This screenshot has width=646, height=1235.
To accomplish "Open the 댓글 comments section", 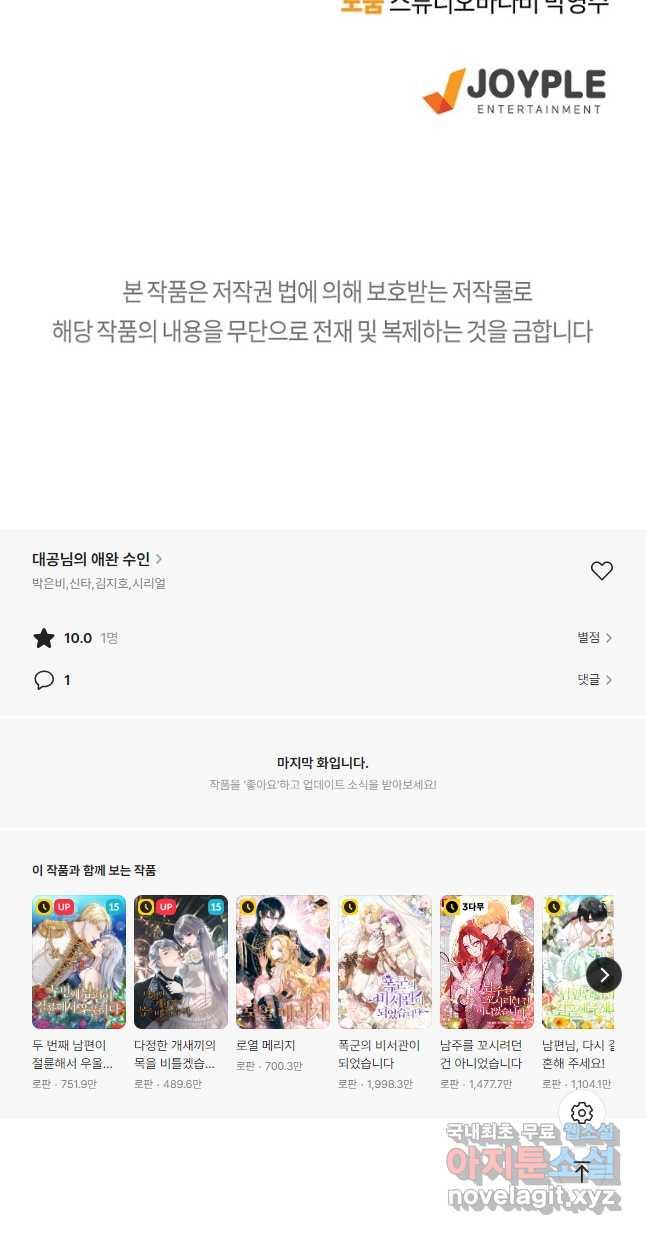I will click(594, 680).
